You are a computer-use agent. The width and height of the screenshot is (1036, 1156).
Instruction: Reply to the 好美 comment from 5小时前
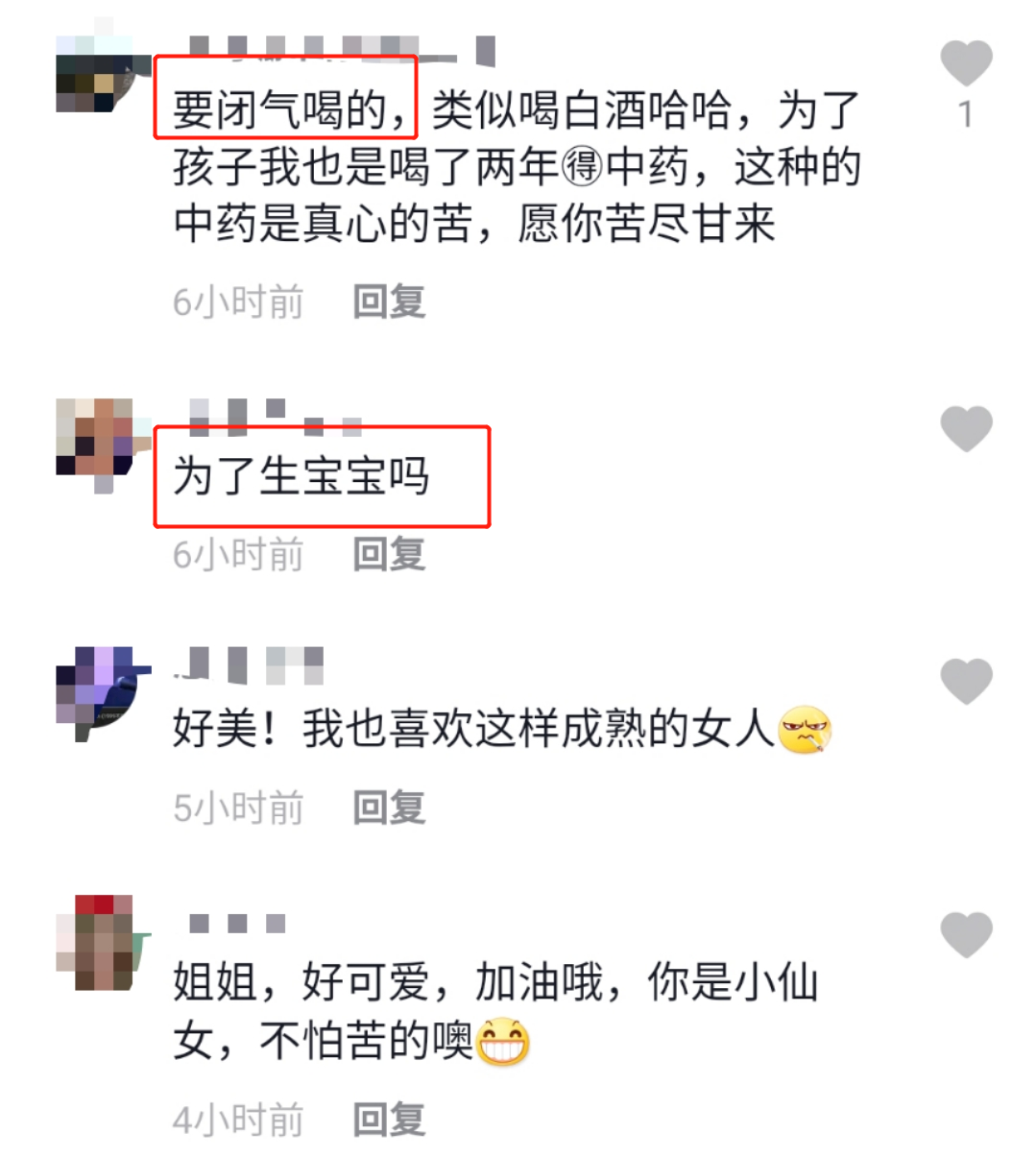pos(389,808)
